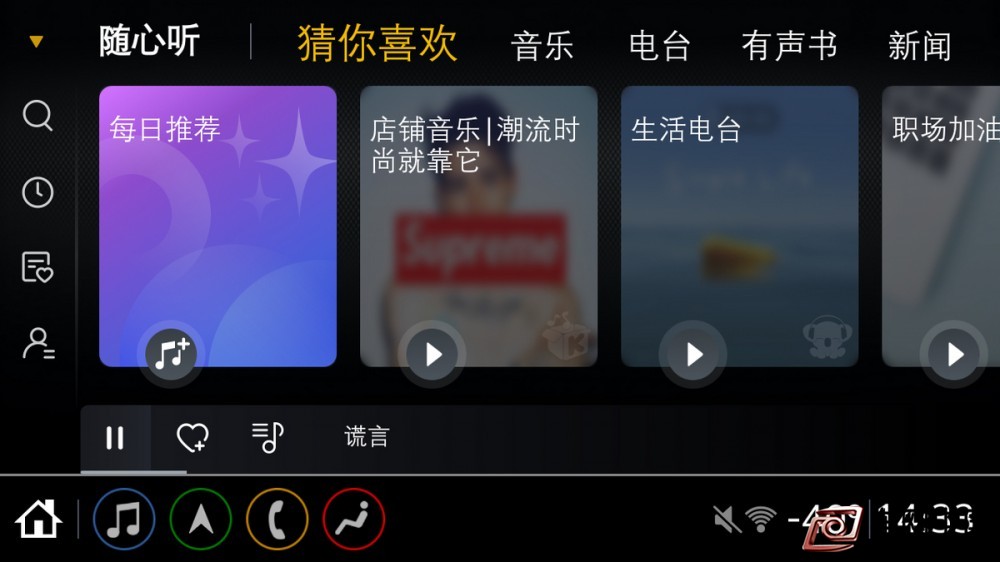1000x562 pixels.
Task: Open the current playlist queue icon
Action: (x=267, y=438)
